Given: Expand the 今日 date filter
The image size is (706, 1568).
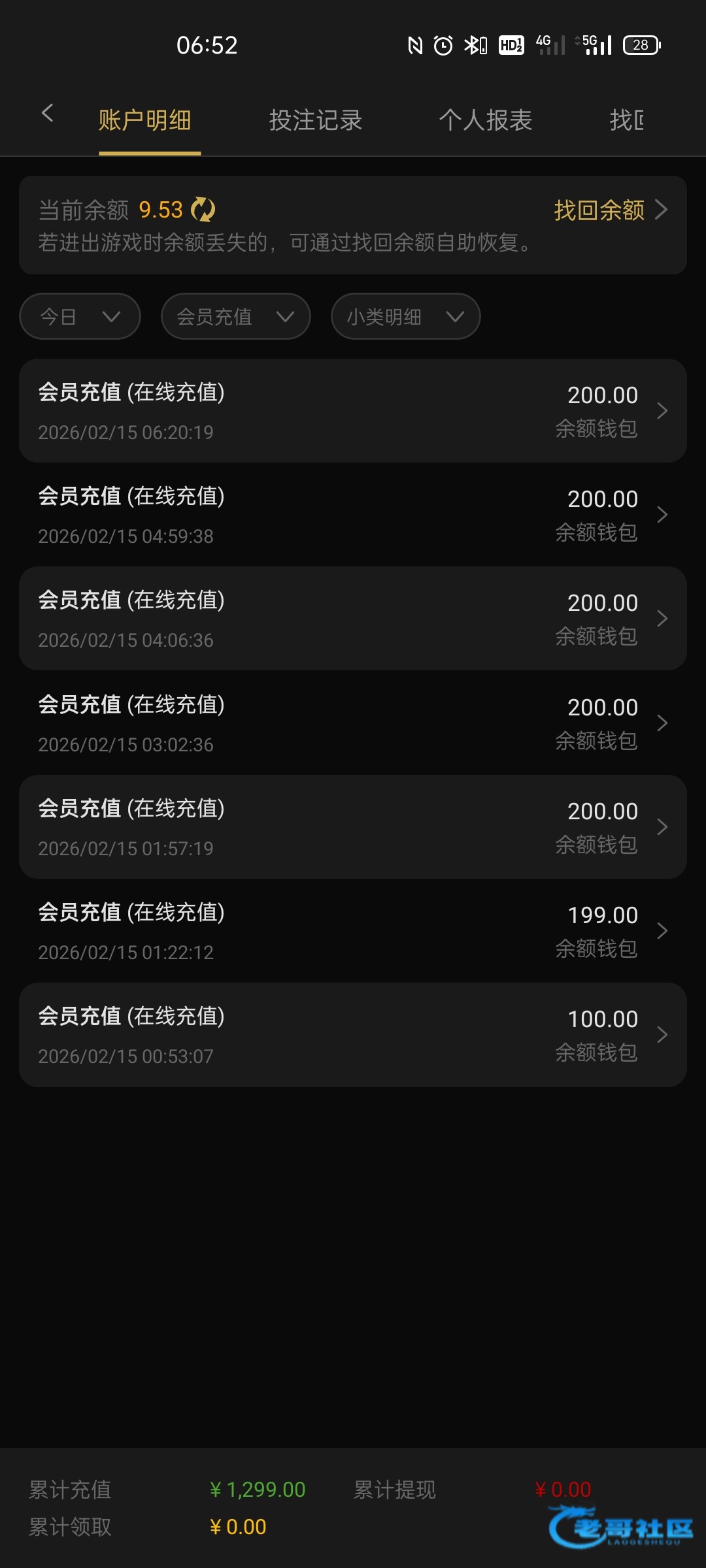Looking at the screenshot, I should (x=80, y=317).
